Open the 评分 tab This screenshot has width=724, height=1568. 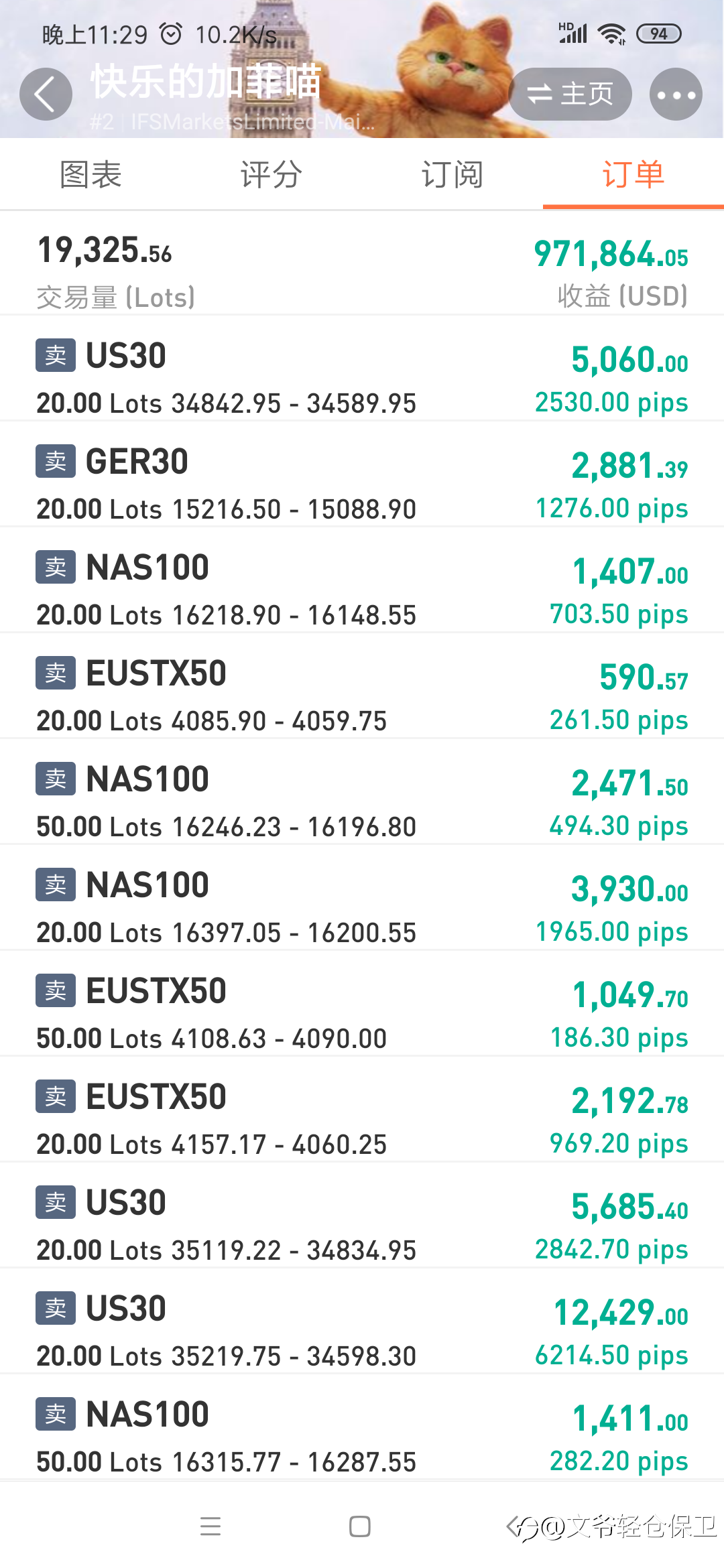coord(271,175)
